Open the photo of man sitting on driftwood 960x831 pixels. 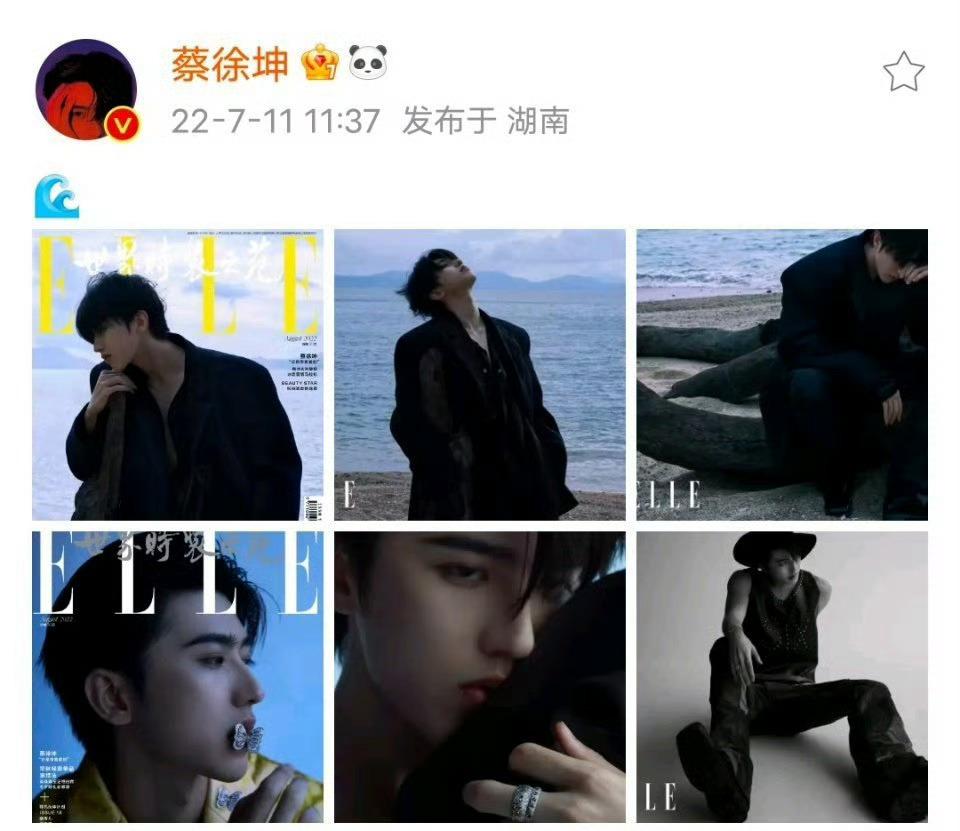(782, 374)
